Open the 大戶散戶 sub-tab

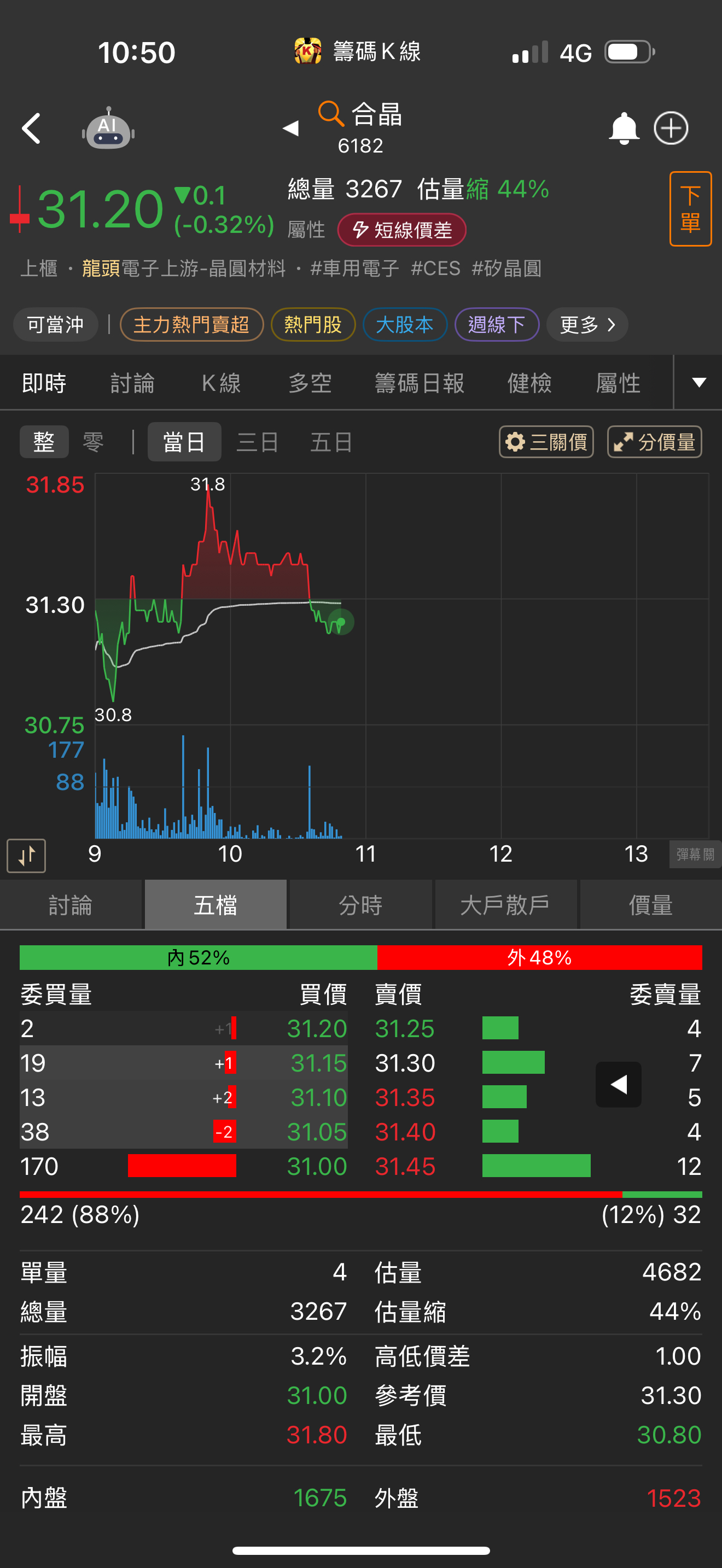tap(505, 905)
